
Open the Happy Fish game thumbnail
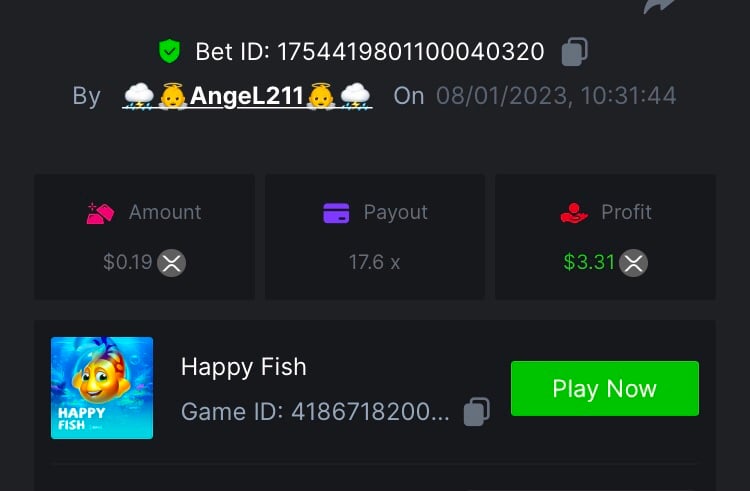point(102,388)
